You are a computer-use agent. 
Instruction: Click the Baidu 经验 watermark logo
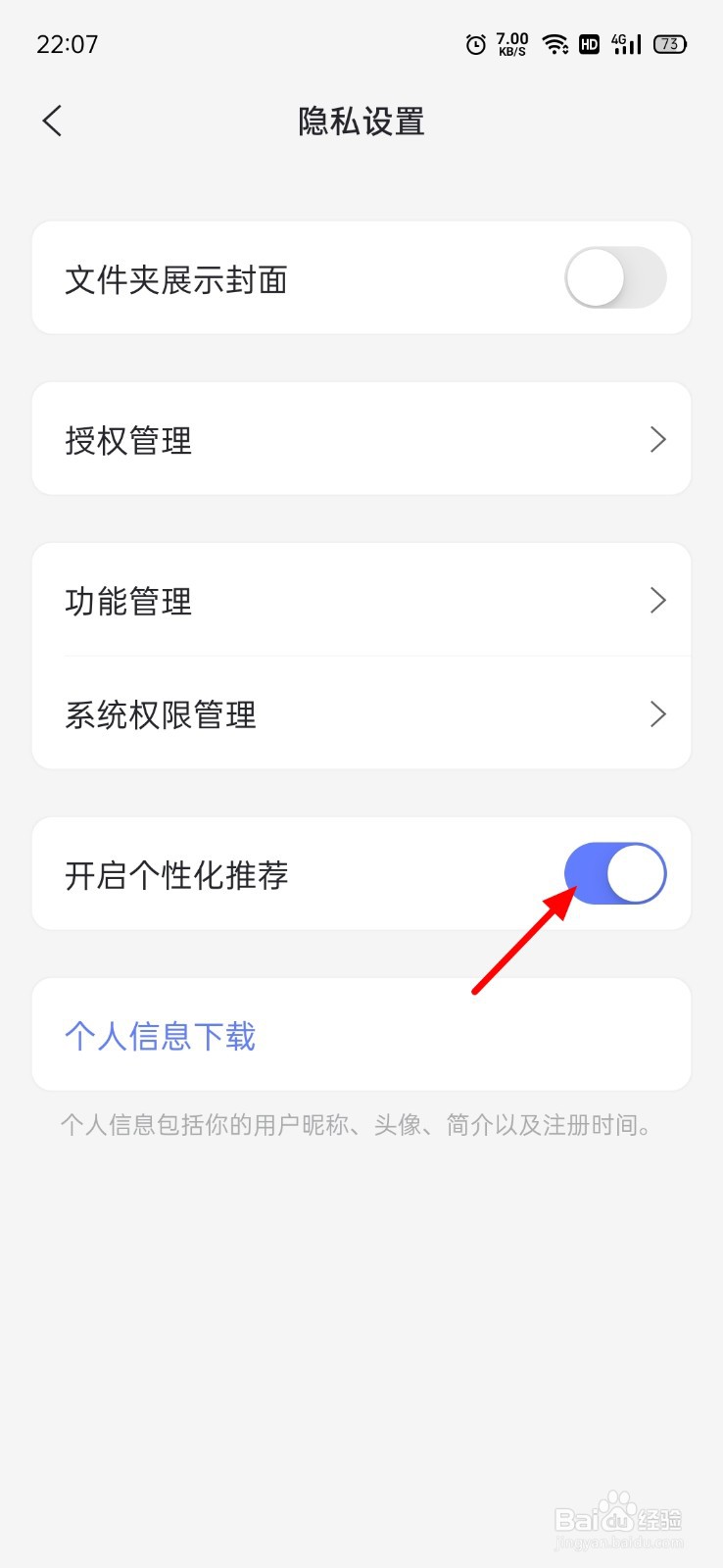[x=619, y=1519]
